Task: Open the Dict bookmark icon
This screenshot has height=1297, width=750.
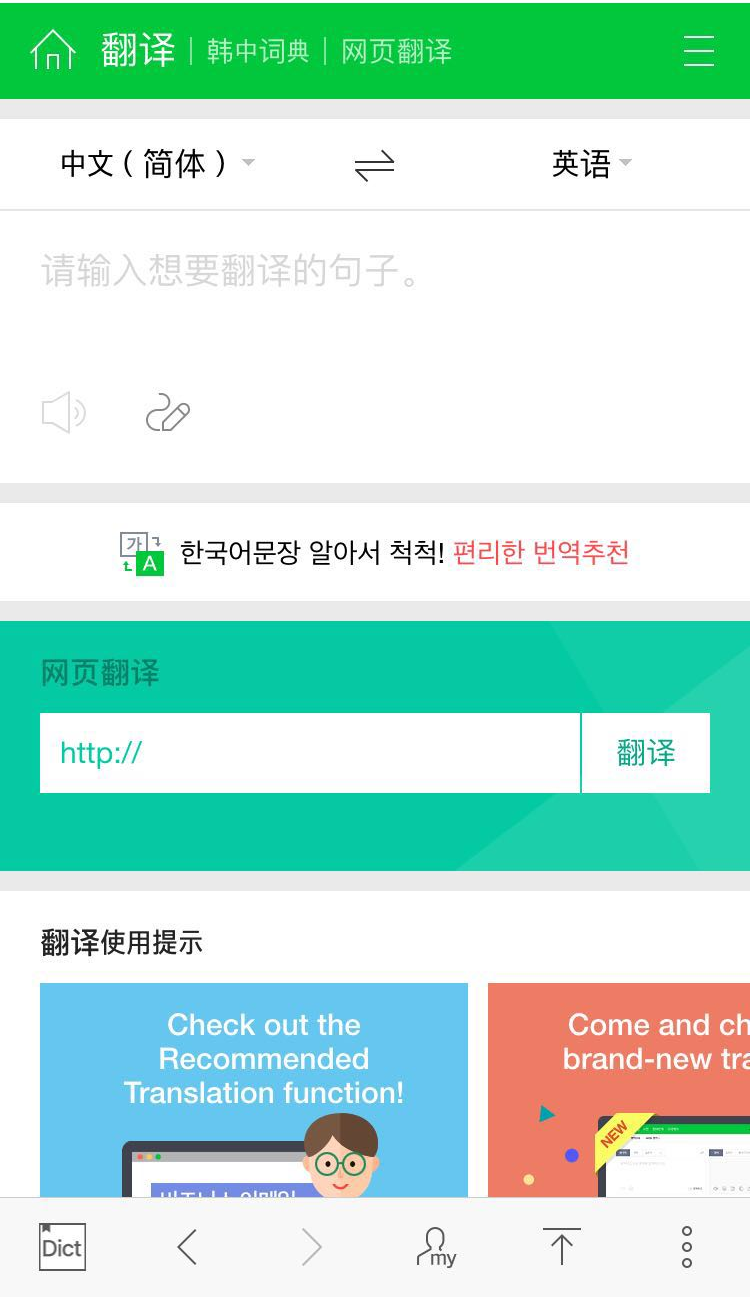Action: (x=62, y=1246)
